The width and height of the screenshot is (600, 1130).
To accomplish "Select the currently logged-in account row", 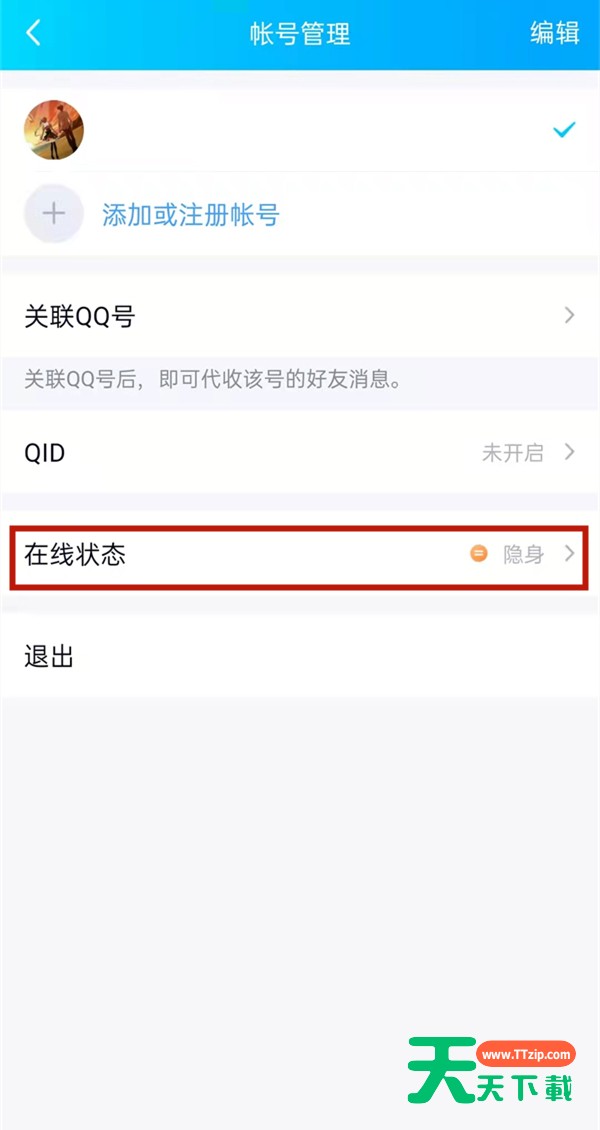I will [300, 130].
